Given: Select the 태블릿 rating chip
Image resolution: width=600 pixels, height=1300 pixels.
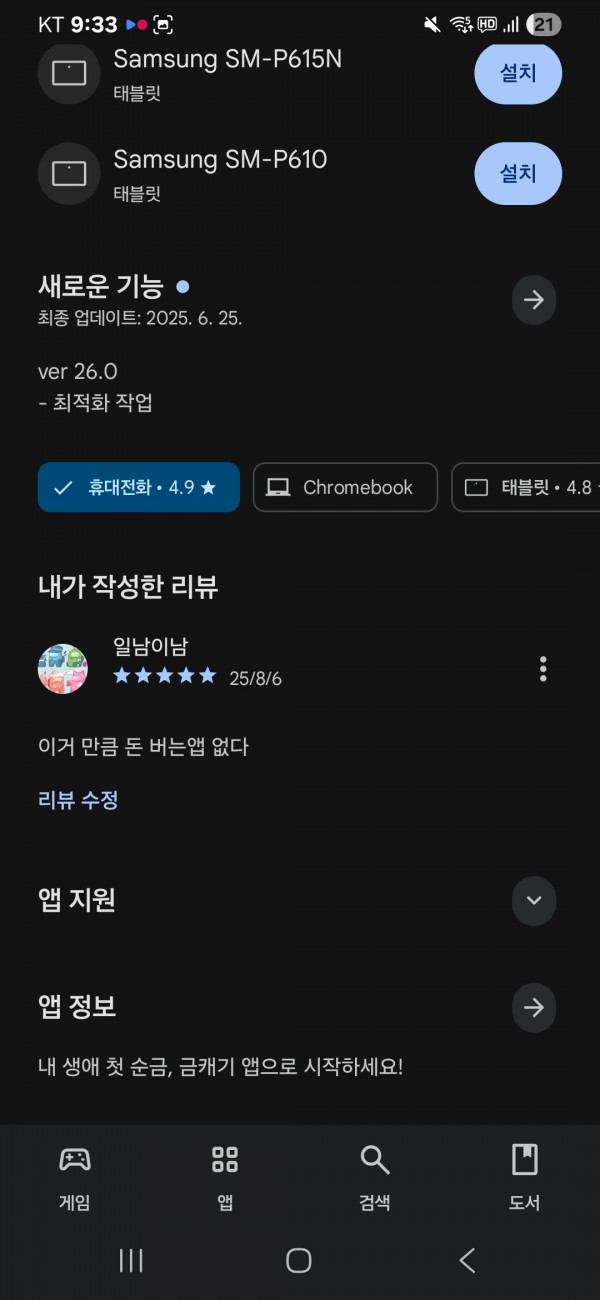Looking at the screenshot, I should point(526,487).
